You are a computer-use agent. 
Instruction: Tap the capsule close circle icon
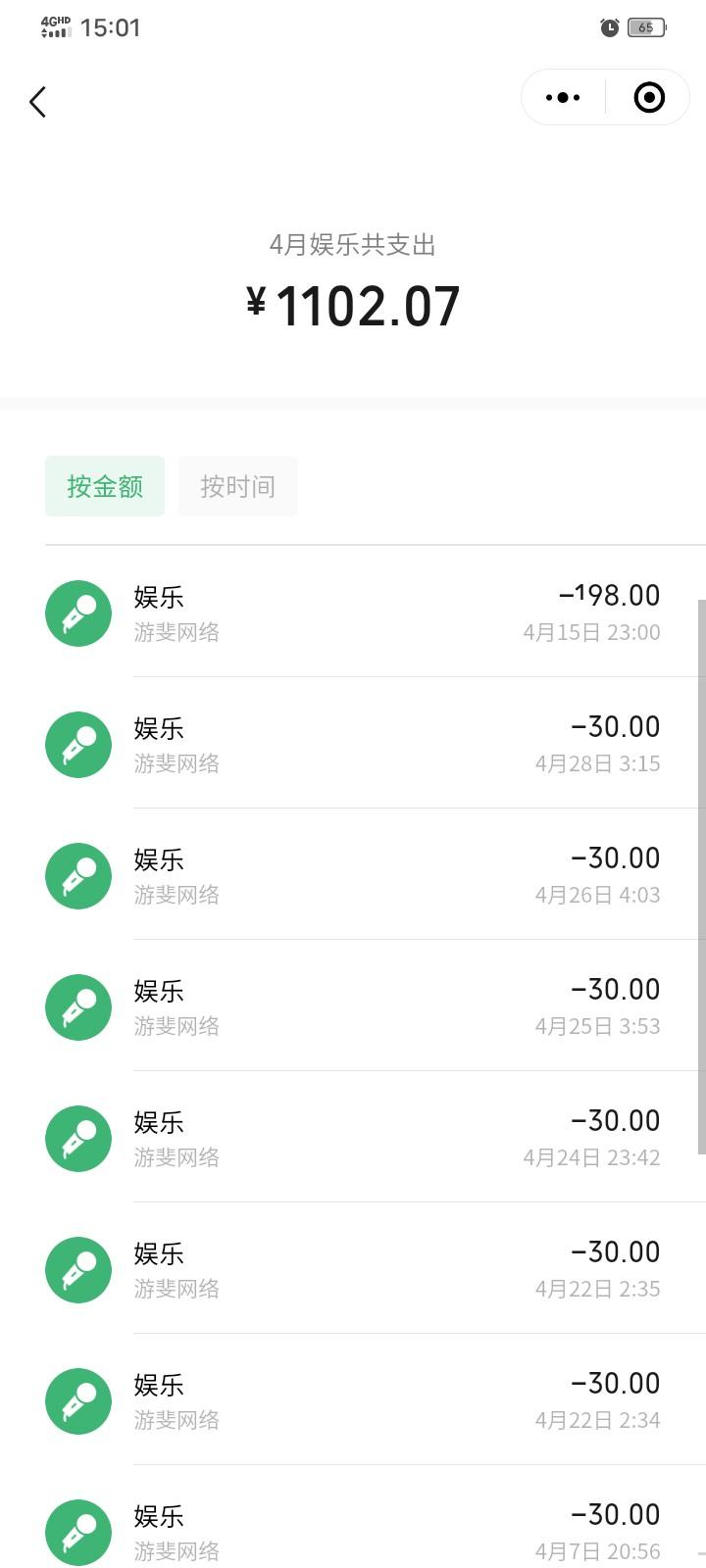pos(648,97)
